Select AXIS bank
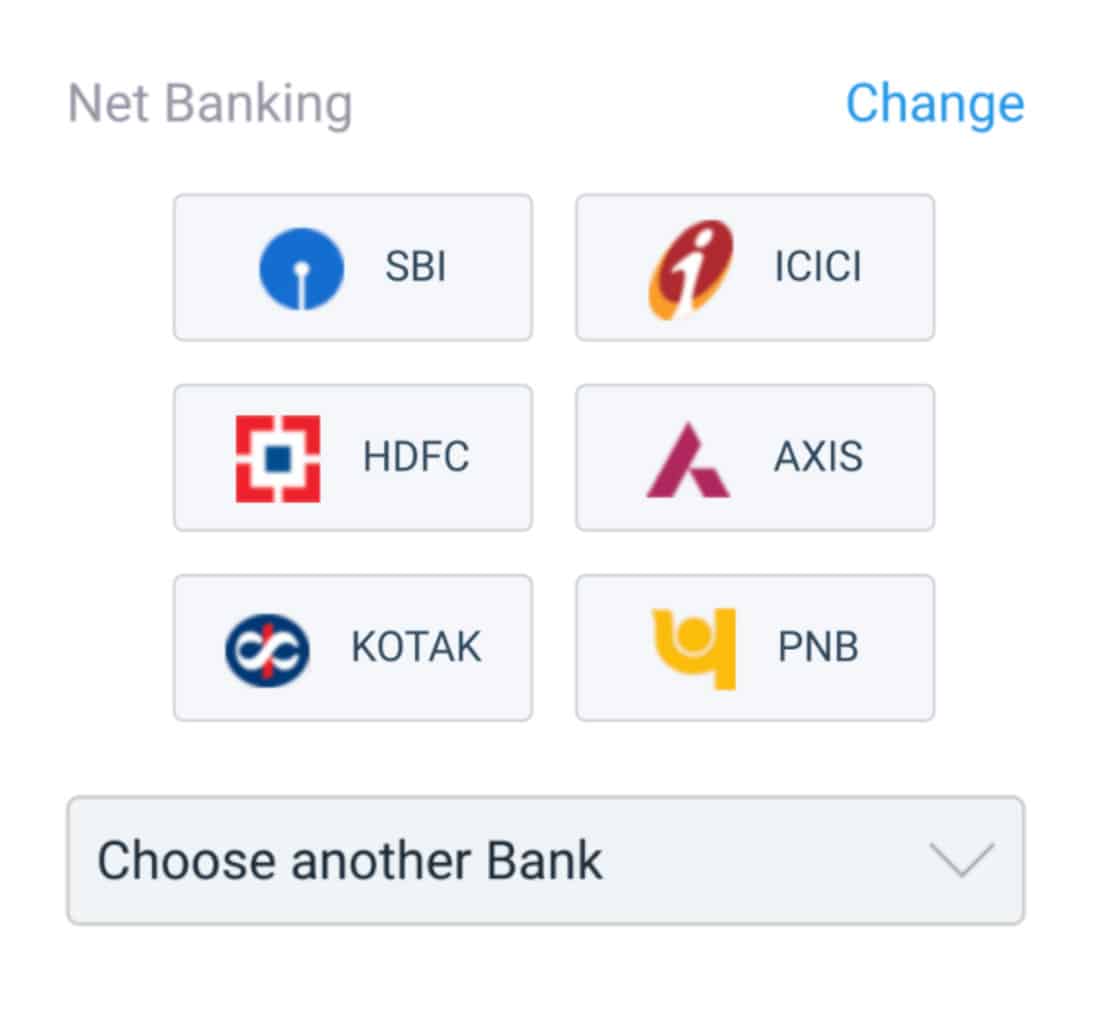This screenshot has width=1104, height=1025. point(755,458)
